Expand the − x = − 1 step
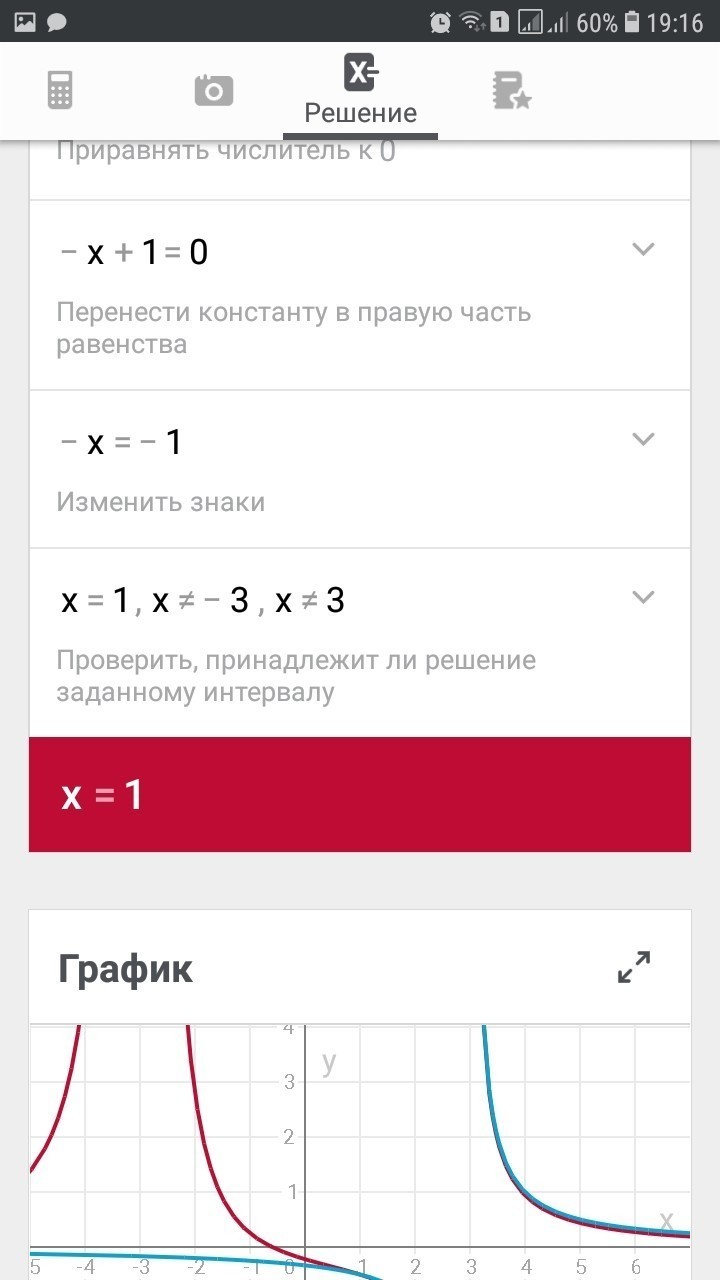 644,438
